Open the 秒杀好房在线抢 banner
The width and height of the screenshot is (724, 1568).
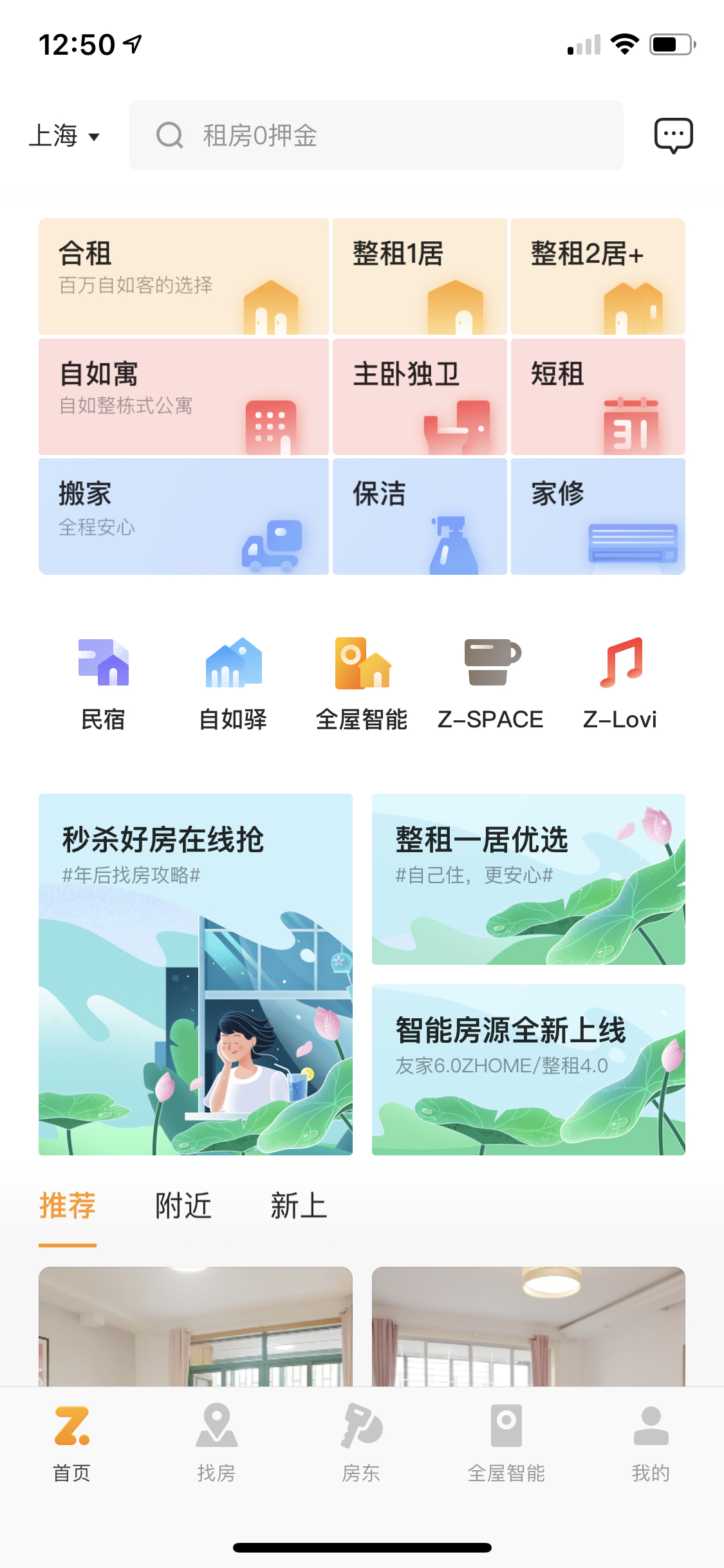pyautogui.click(x=196, y=975)
